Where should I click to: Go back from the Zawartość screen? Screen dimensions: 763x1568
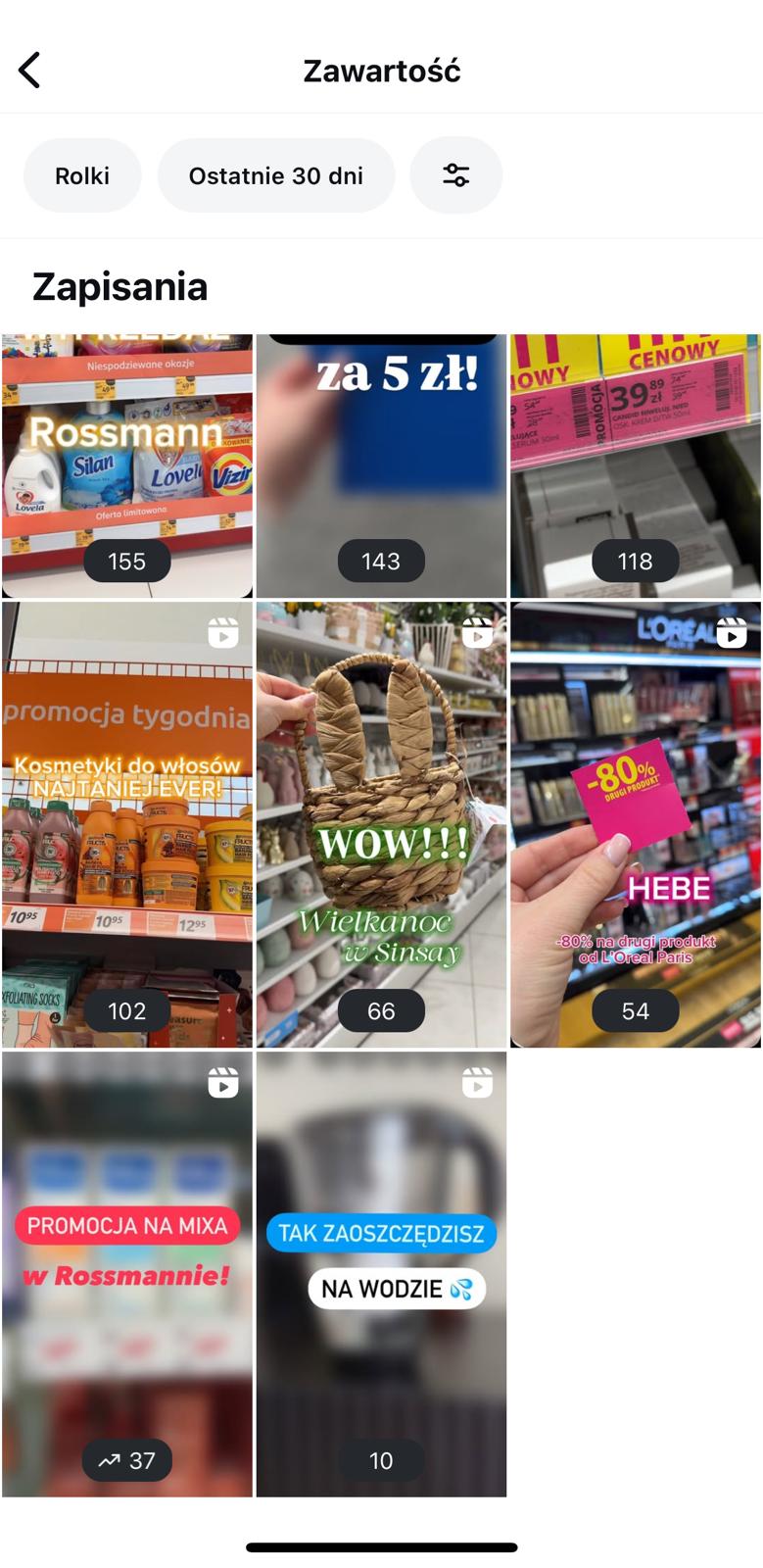pyautogui.click(x=30, y=71)
